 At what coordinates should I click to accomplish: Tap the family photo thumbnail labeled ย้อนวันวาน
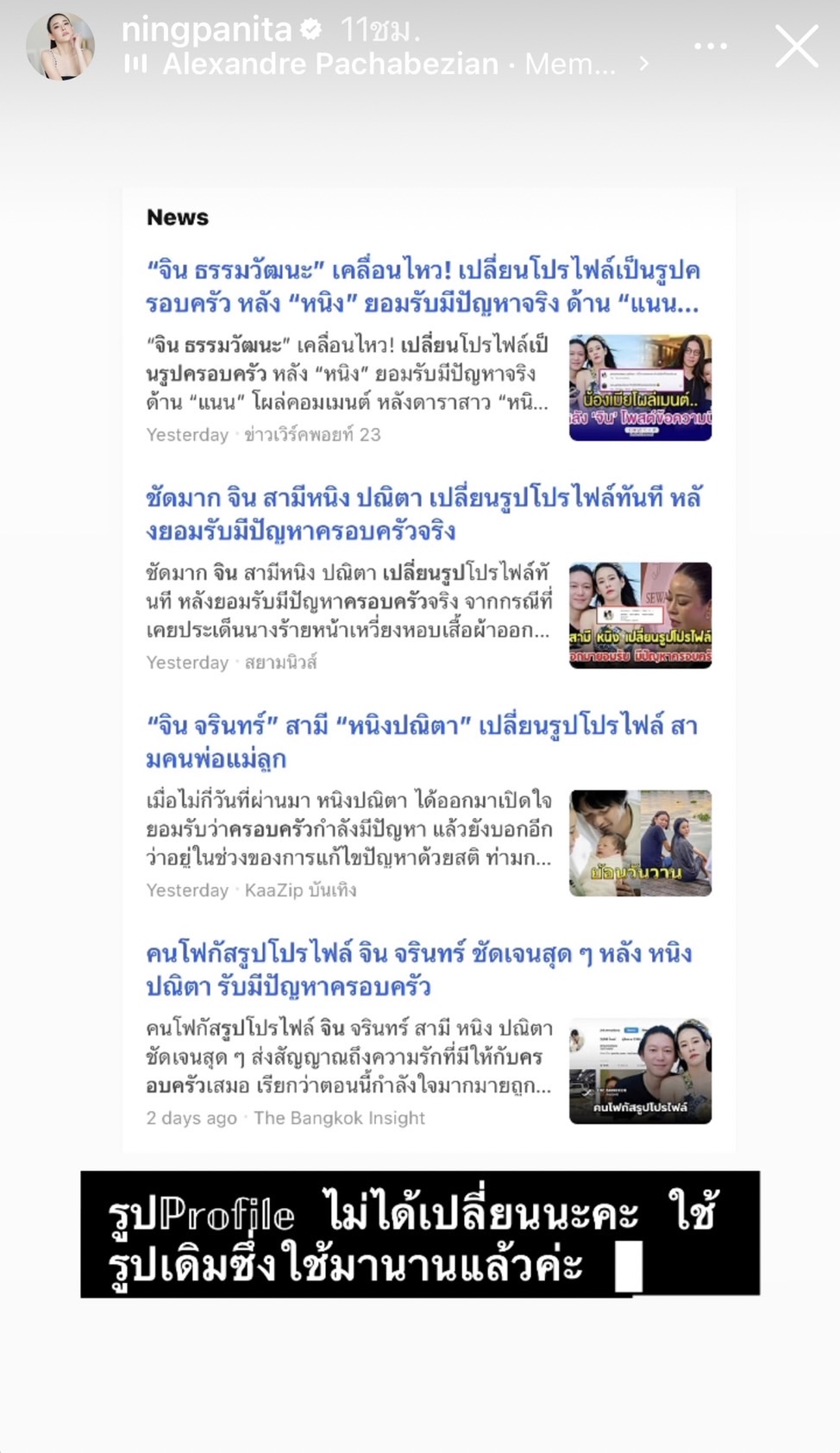pos(641,843)
